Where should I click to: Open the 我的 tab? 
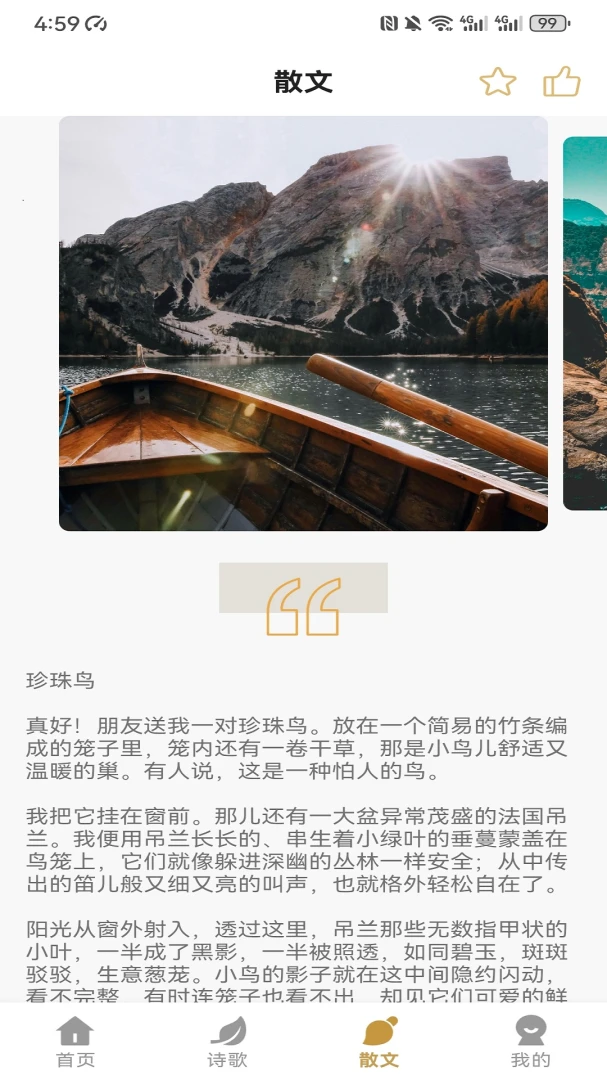point(531,1041)
